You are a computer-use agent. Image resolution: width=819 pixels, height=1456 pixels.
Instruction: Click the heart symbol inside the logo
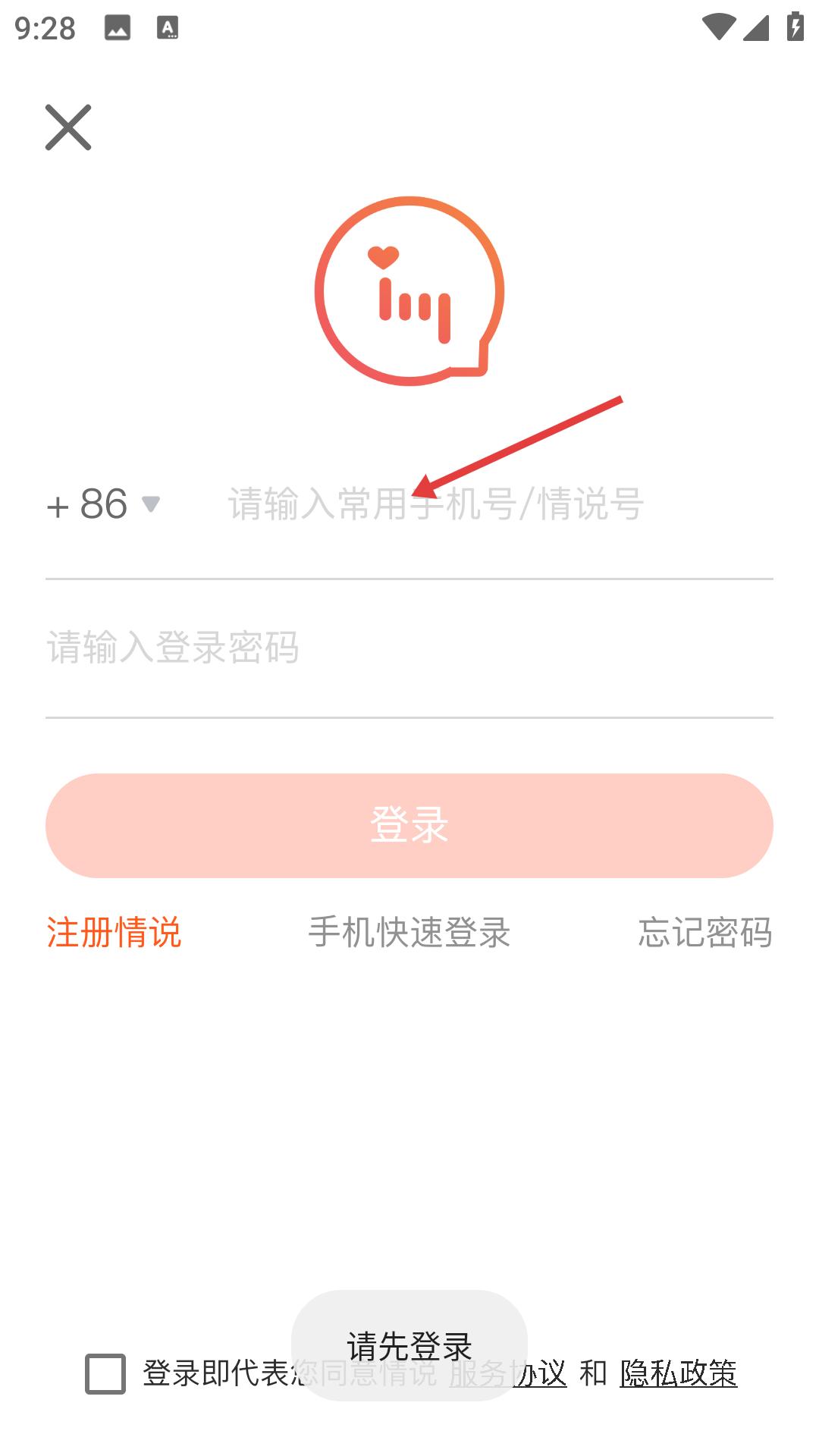382,259
